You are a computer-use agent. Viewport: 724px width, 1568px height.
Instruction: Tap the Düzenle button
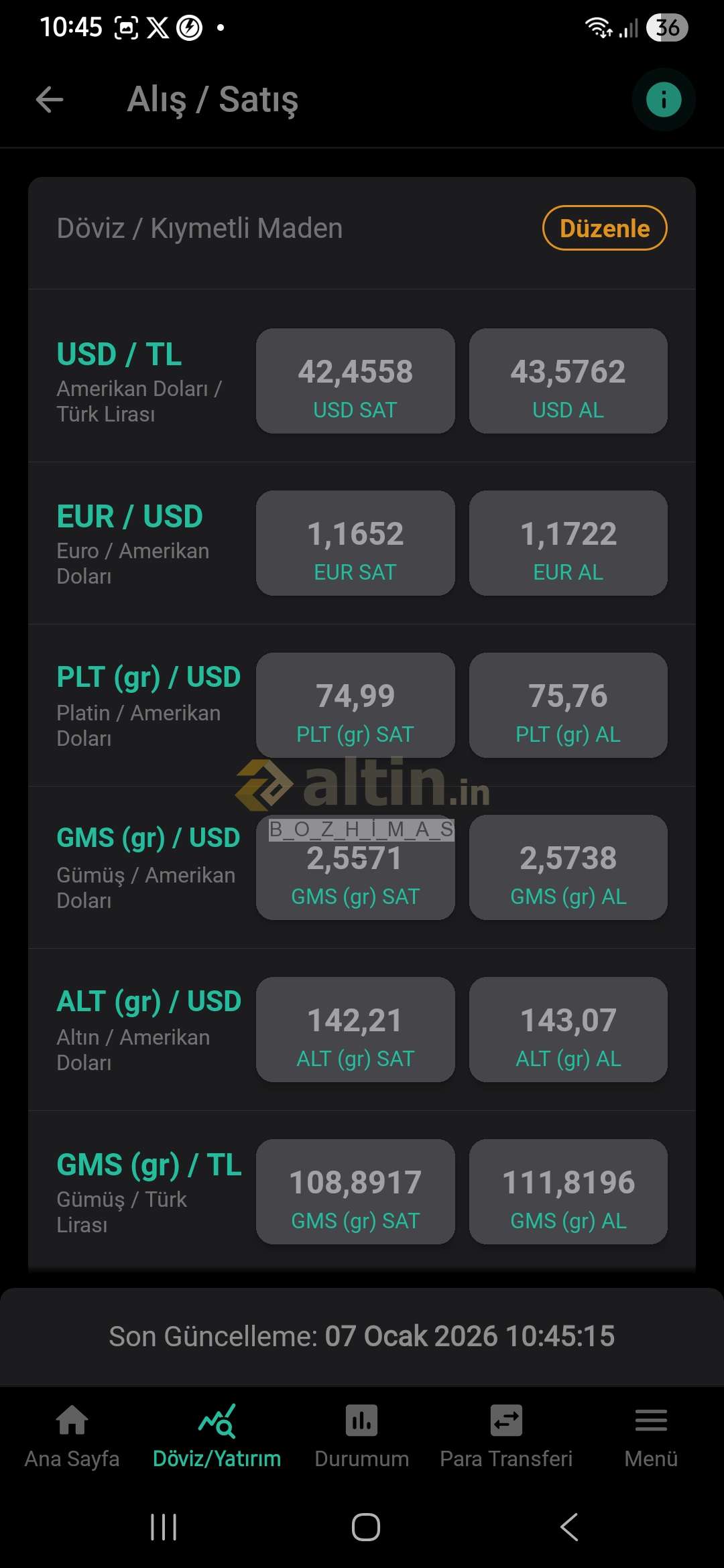[604, 228]
